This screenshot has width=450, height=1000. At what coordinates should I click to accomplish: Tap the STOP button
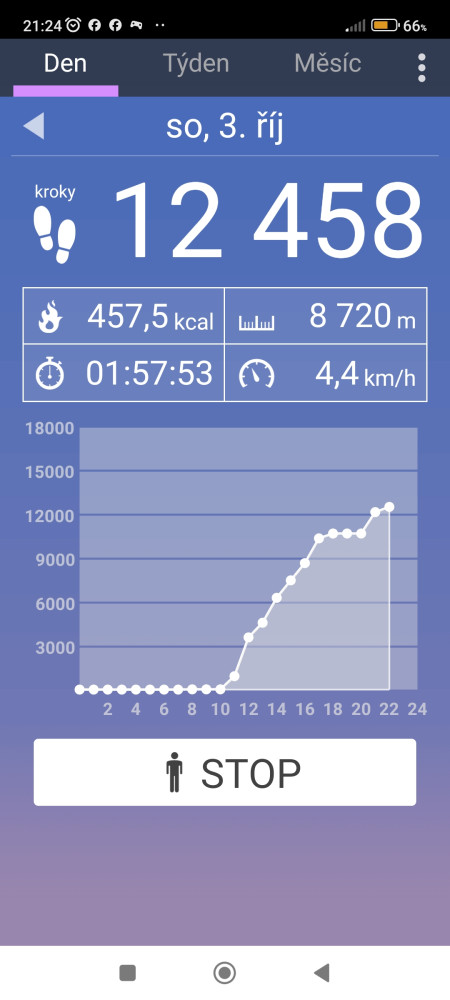tap(225, 772)
